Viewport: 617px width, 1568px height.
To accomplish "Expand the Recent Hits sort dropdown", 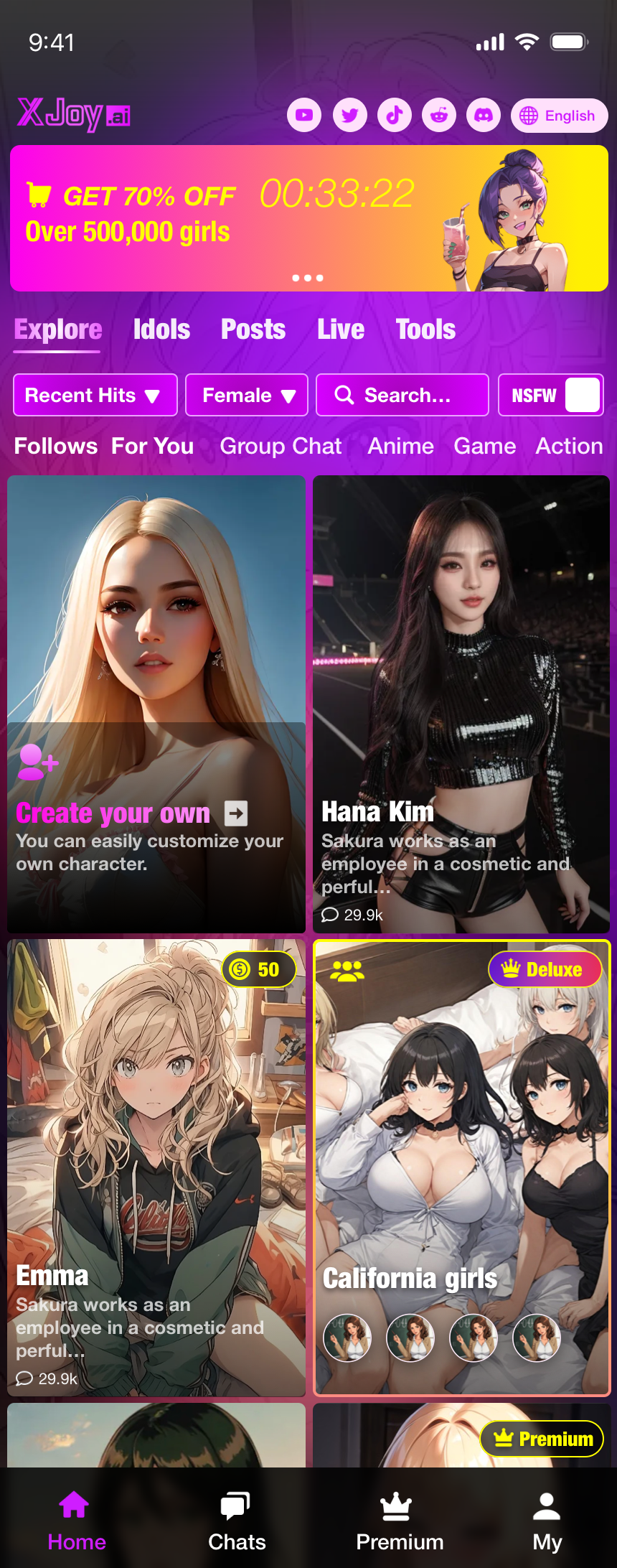I will 95,395.
